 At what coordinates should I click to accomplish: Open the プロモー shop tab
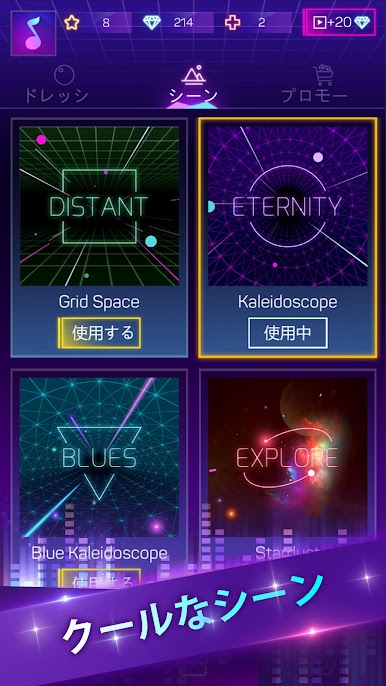pyautogui.click(x=314, y=85)
